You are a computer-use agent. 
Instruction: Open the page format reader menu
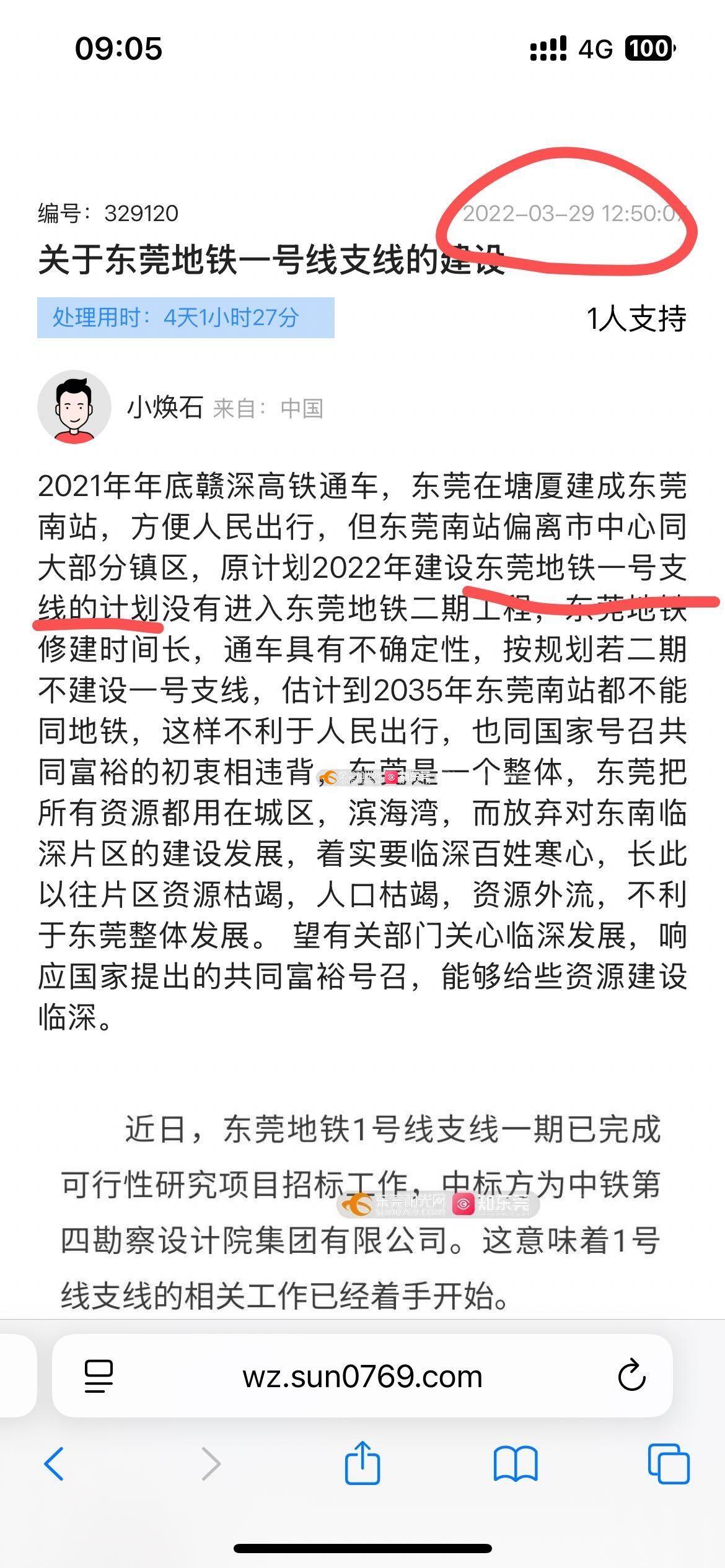pos(99,1376)
